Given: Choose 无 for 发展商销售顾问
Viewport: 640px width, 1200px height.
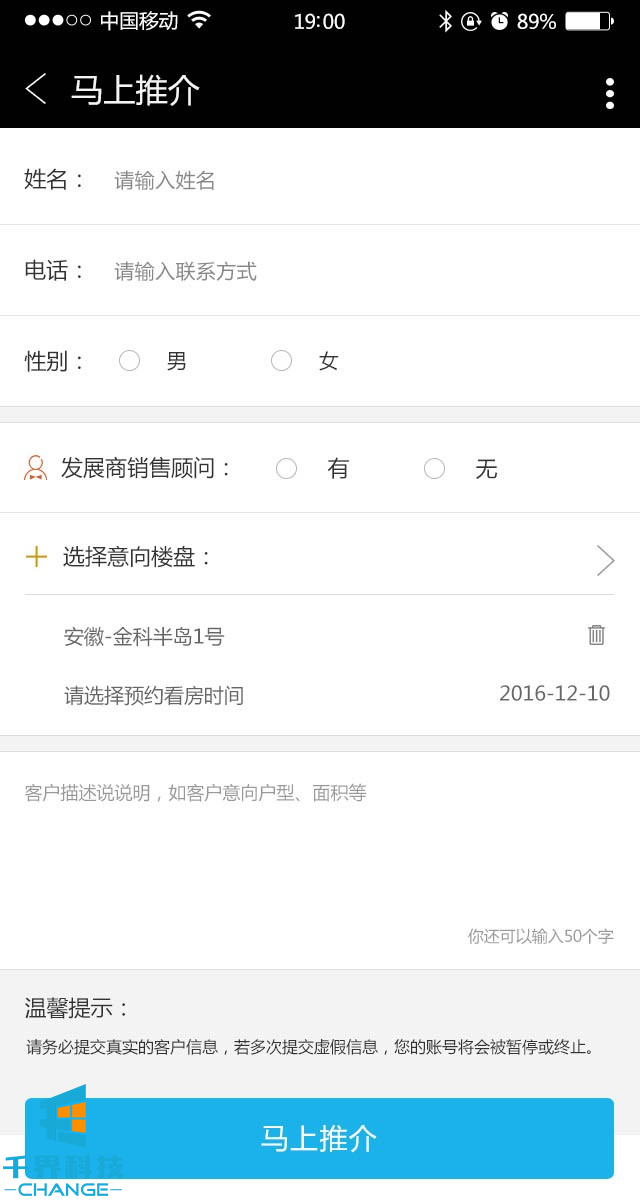Looking at the screenshot, I should [x=435, y=468].
